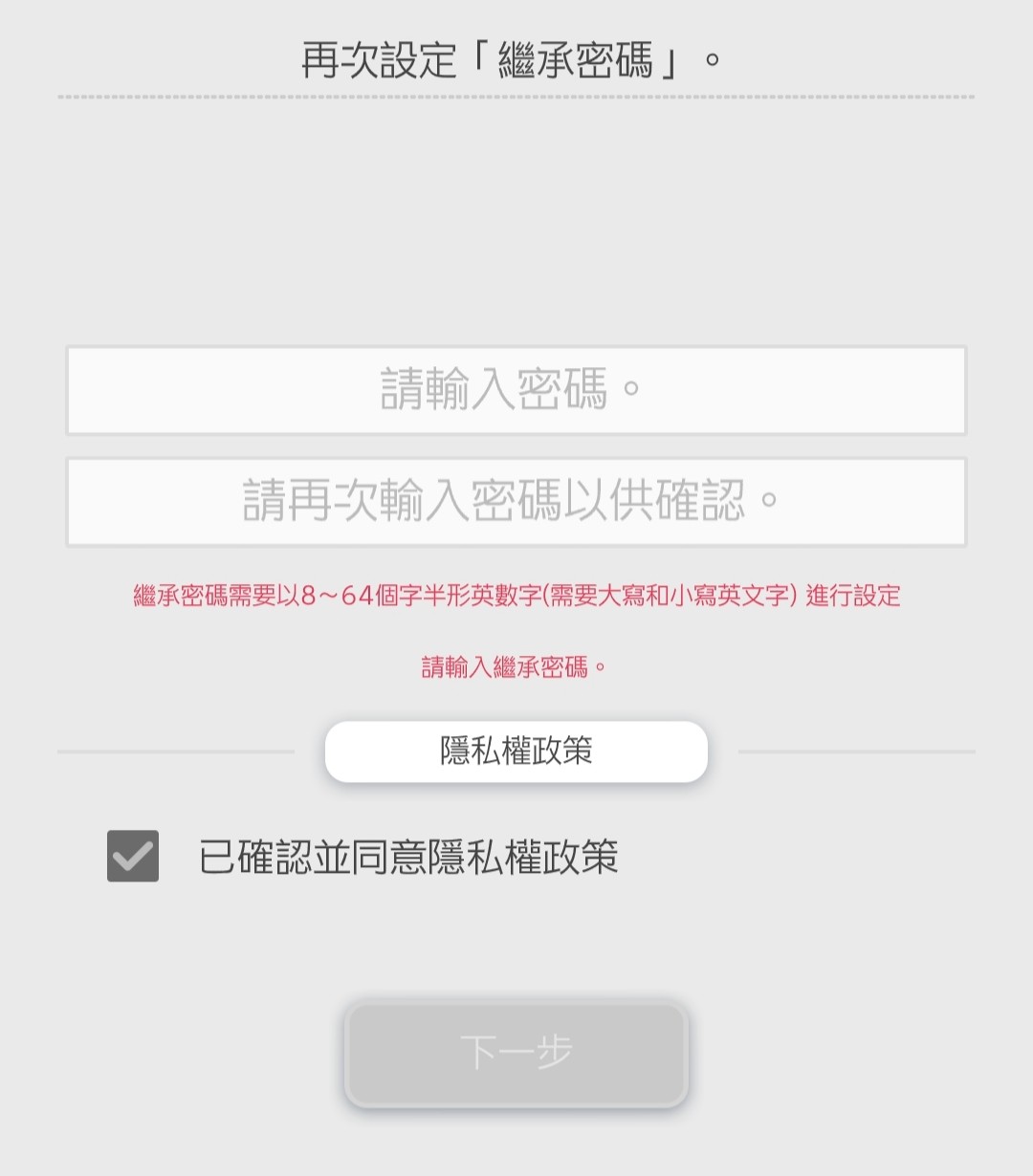Click the 再次設定「繼承密碼」 title text
The height and width of the screenshot is (1176, 1033).
(516, 57)
